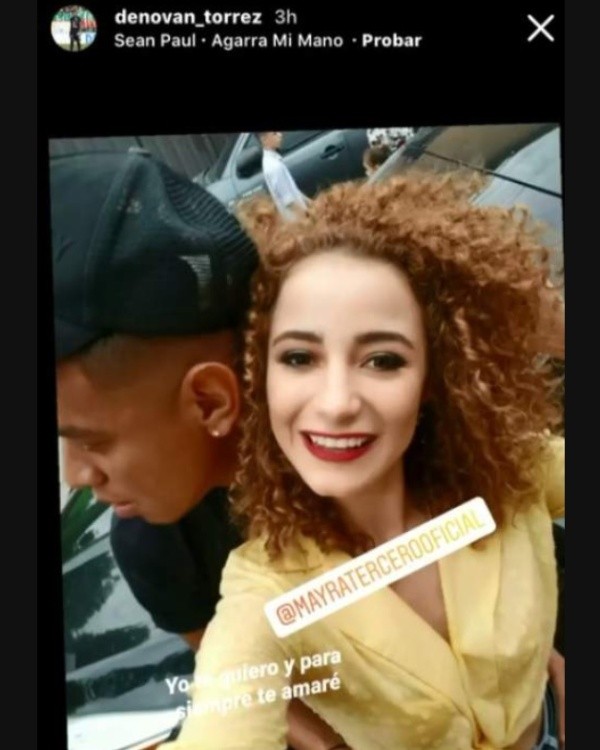
Task: Open the @MAYRATERCEROOFICIAL mention sticker
Action: 385,568
